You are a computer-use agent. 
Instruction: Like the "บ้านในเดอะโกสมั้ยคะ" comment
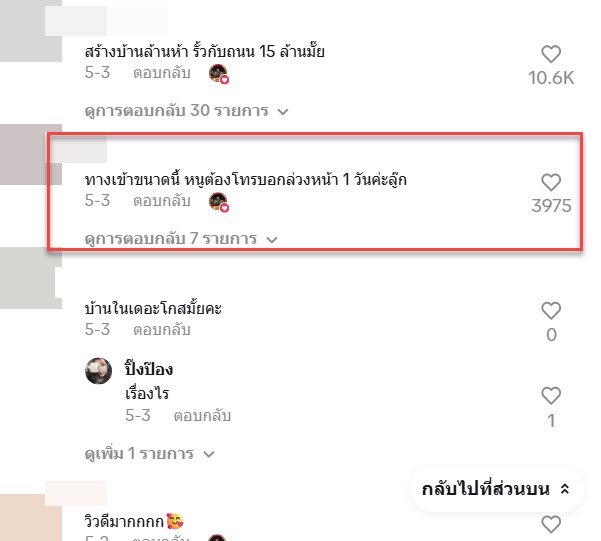coord(550,310)
